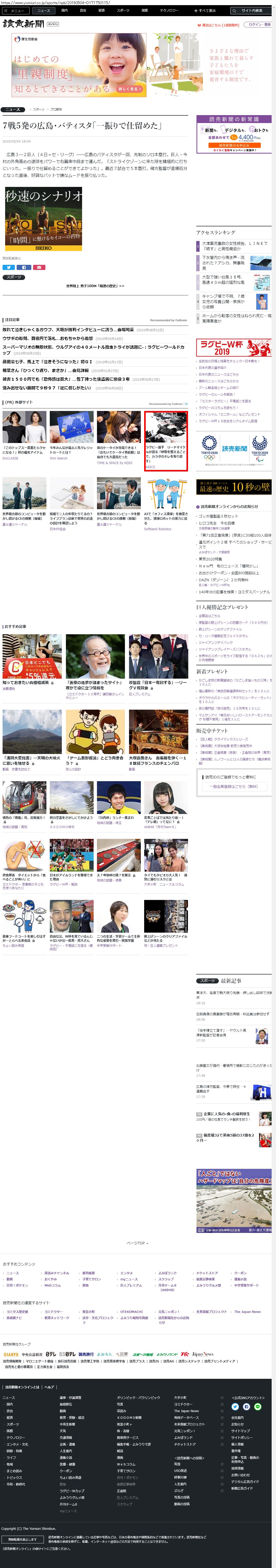The width and height of the screenshot is (276, 1568).
Task: Send this article by email icon
Action: [38, 267]
